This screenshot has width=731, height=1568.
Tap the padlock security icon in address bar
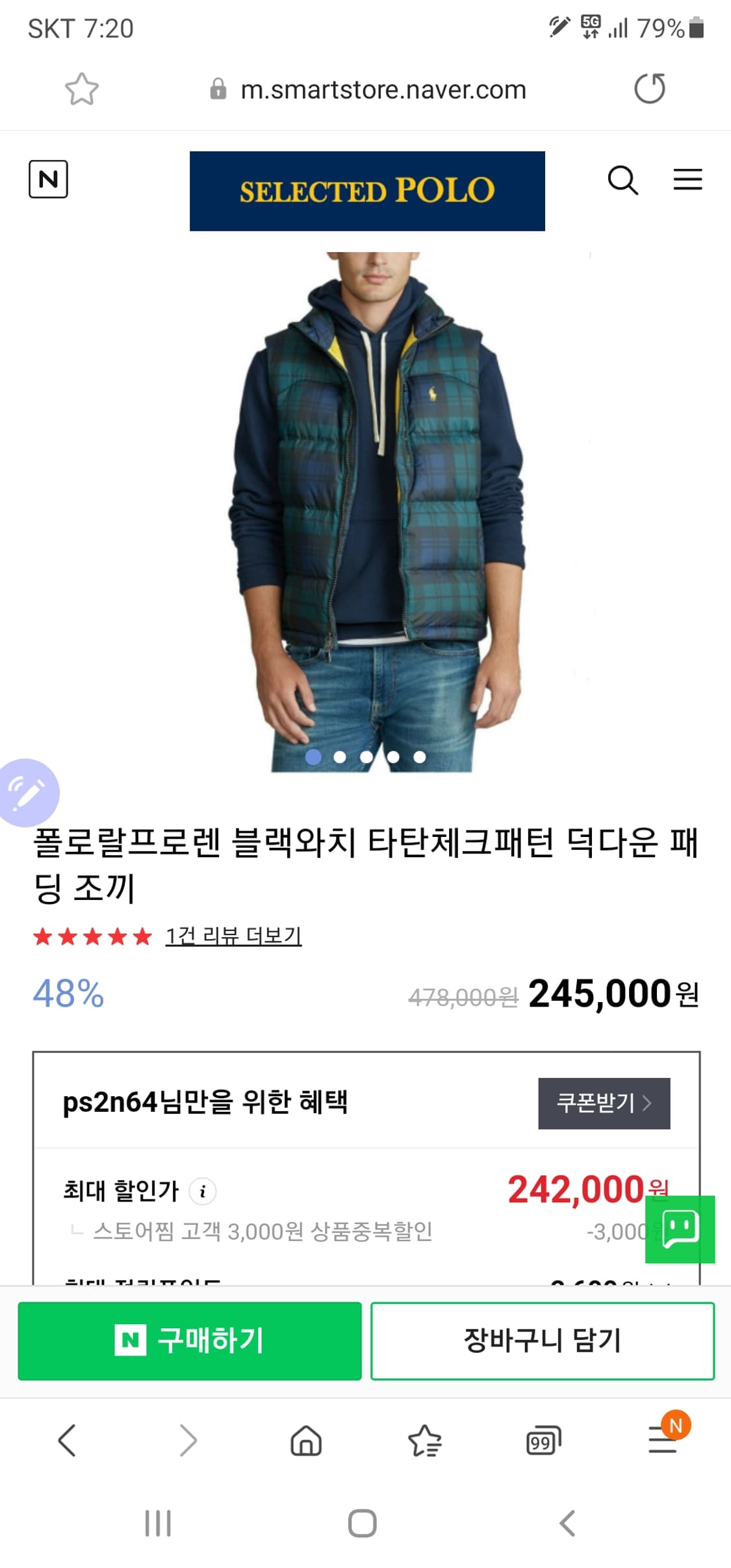pos(218,90)
